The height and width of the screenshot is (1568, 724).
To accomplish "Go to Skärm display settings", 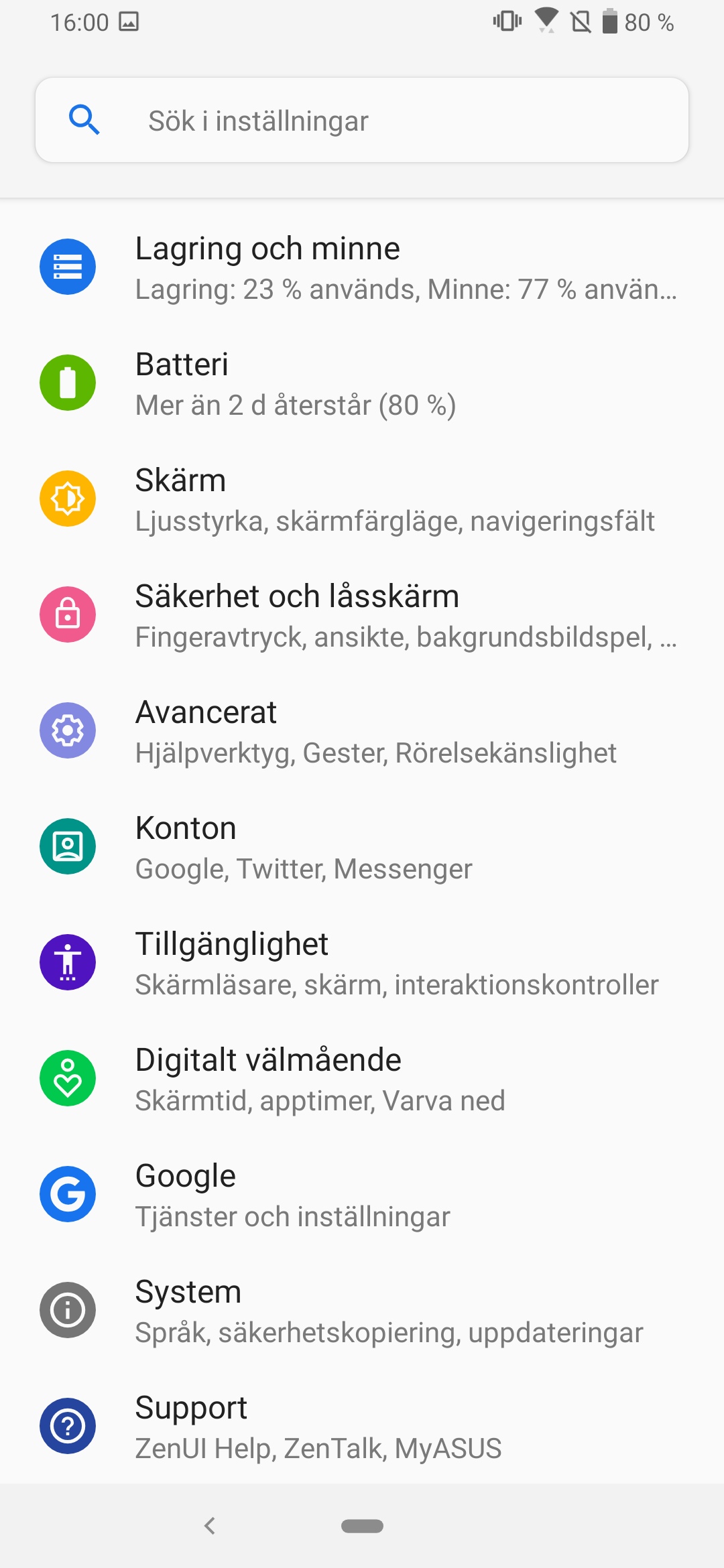I will (362, 499).
